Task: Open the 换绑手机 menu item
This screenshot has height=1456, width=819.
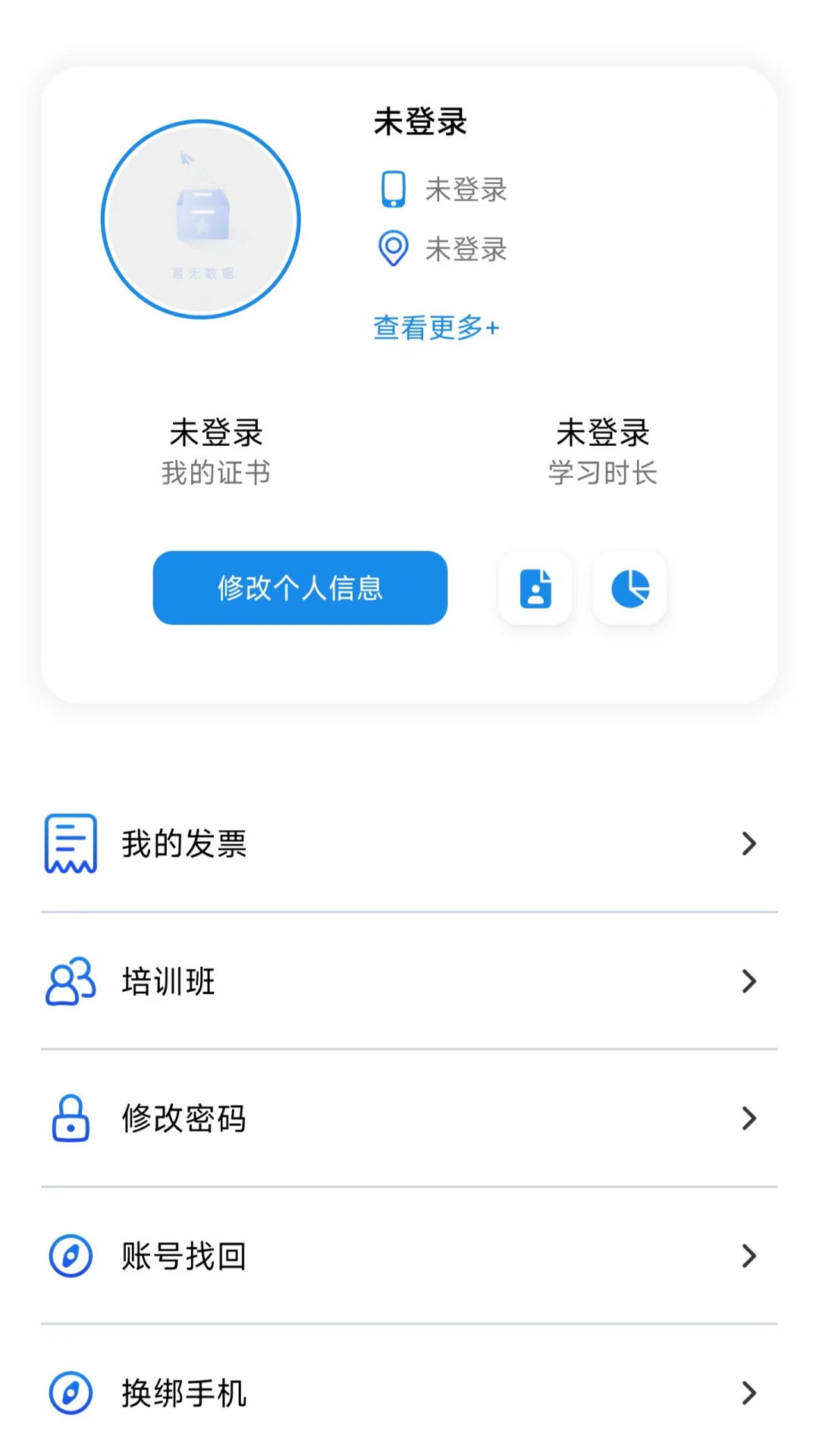Action: (182, 1393)
